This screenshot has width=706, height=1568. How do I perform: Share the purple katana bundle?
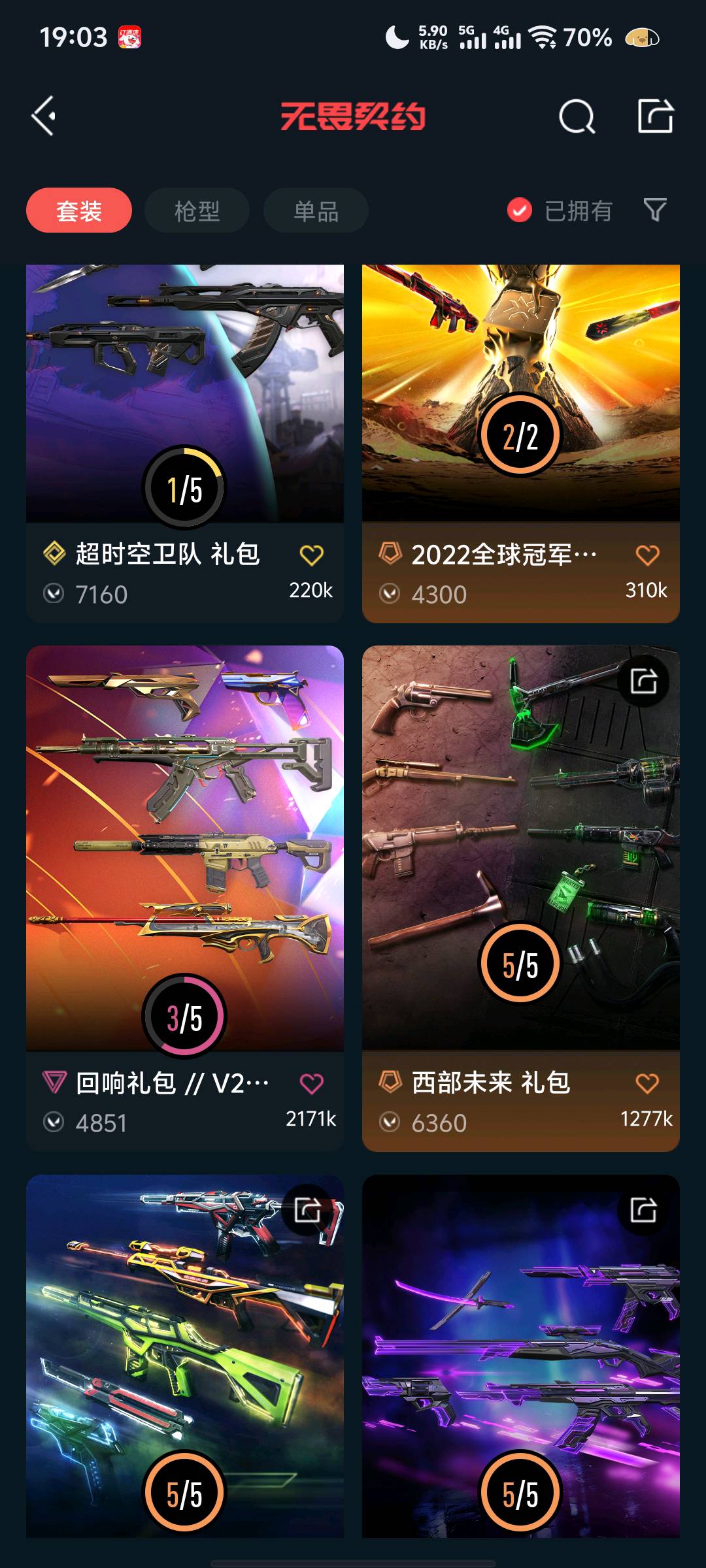643,1210
